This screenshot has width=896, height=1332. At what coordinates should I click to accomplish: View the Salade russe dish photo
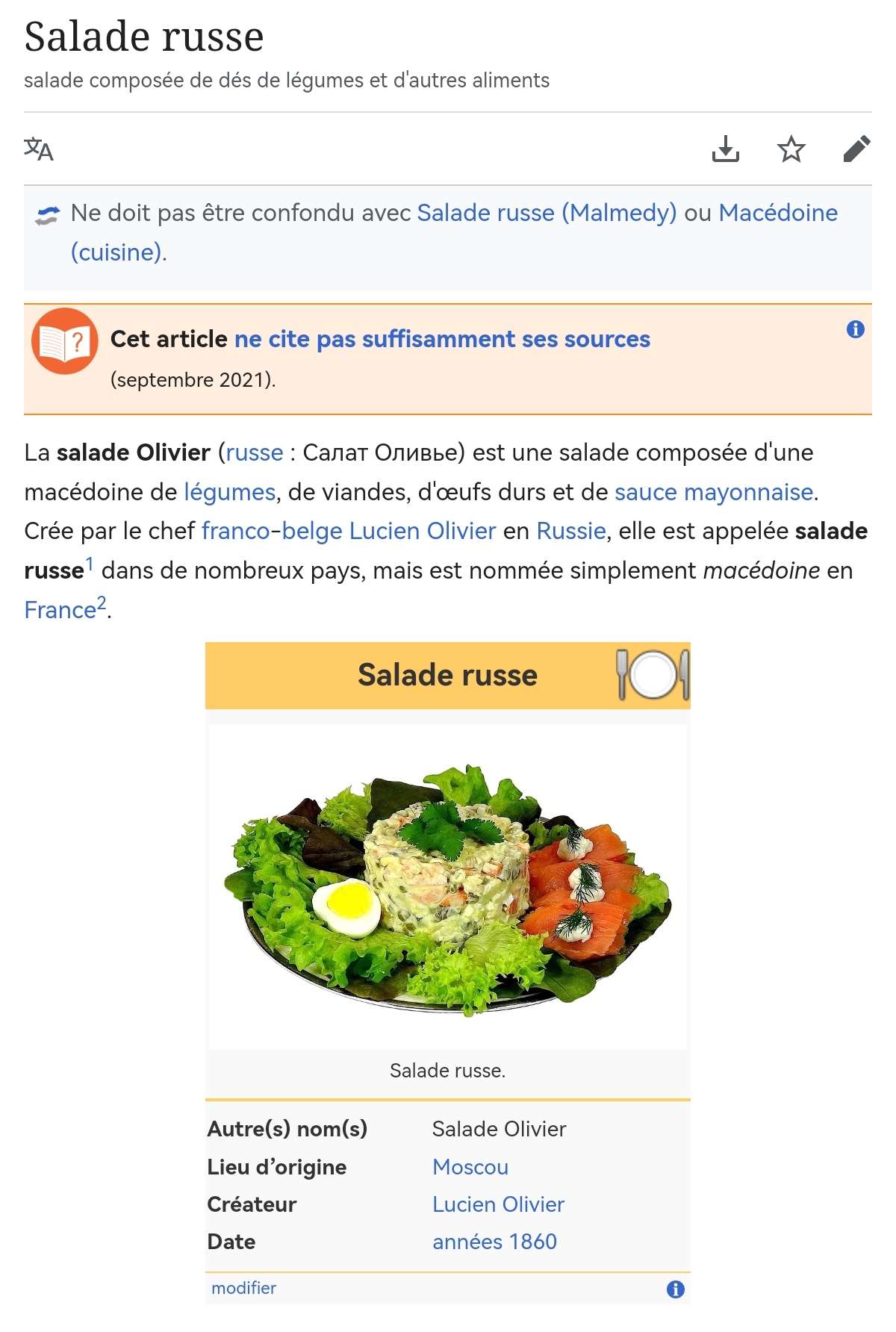[448, 887]
